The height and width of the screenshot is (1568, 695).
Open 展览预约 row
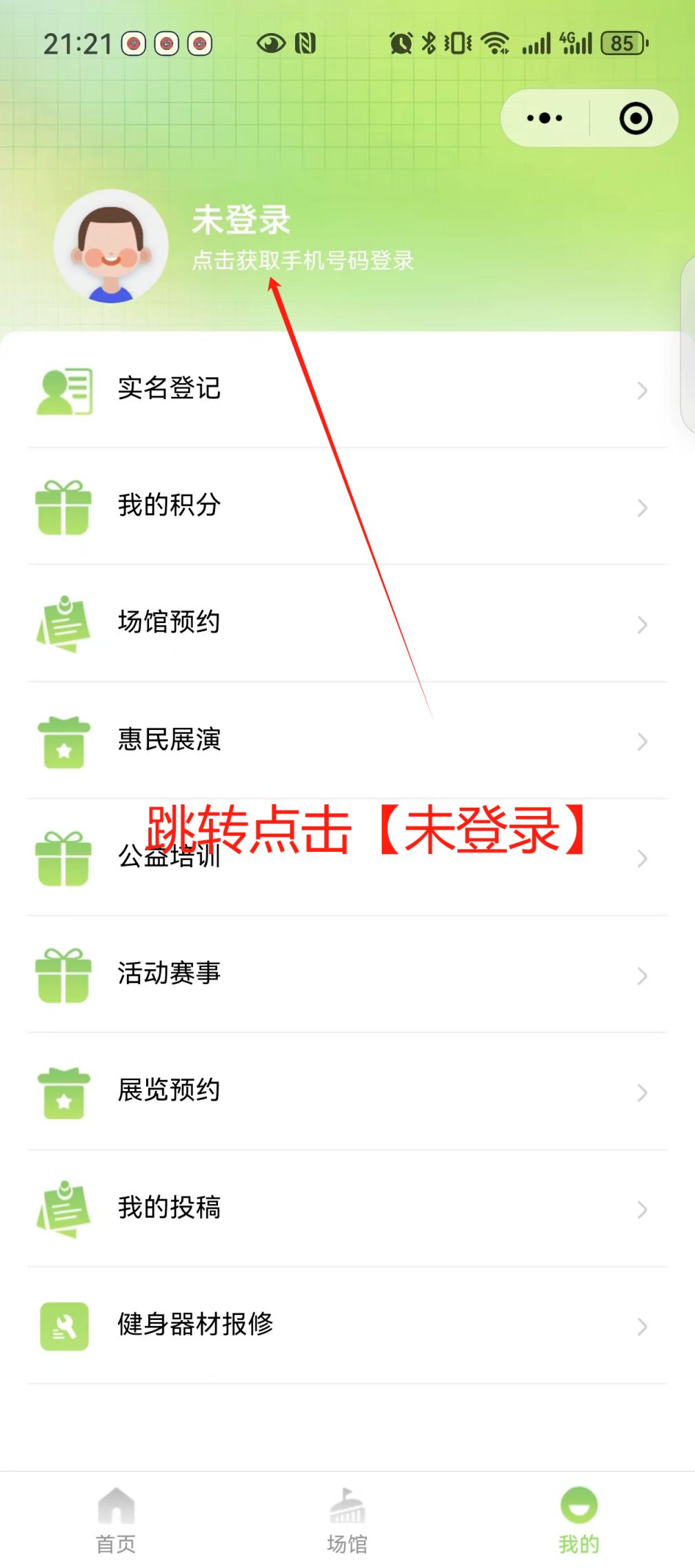click(x=347, y=1091)
